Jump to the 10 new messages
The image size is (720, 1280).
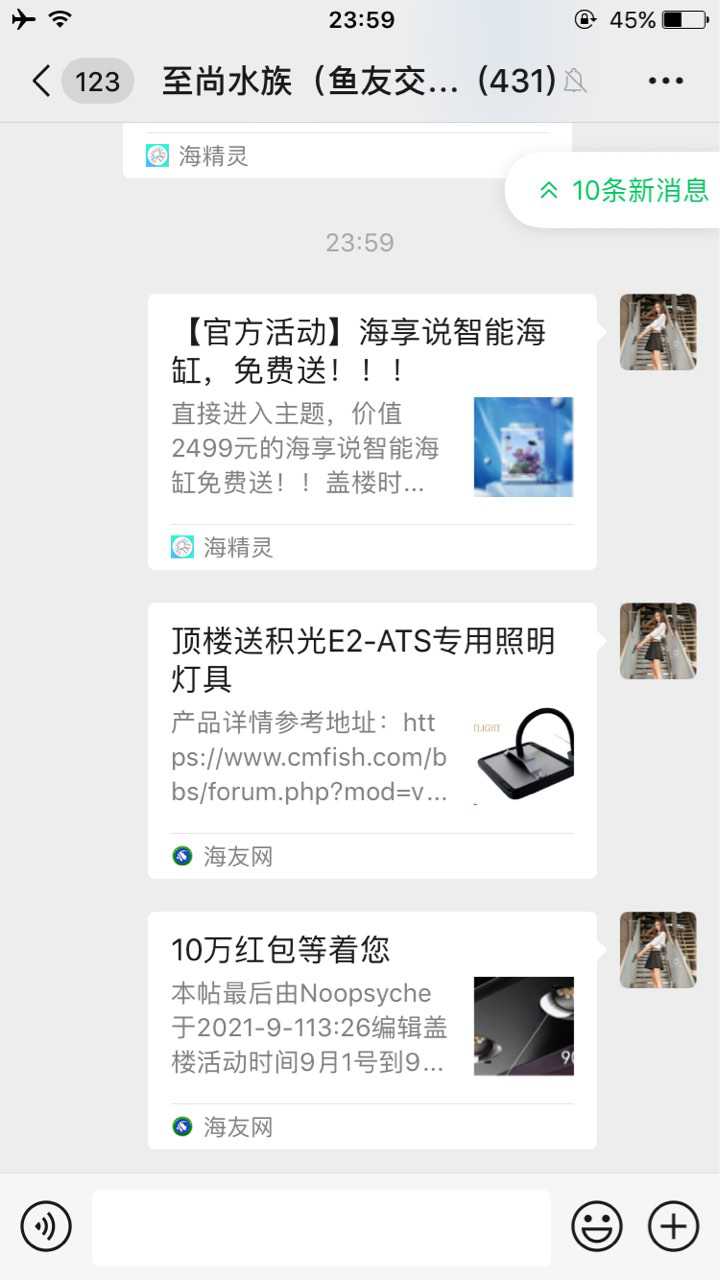click(624, 190)
